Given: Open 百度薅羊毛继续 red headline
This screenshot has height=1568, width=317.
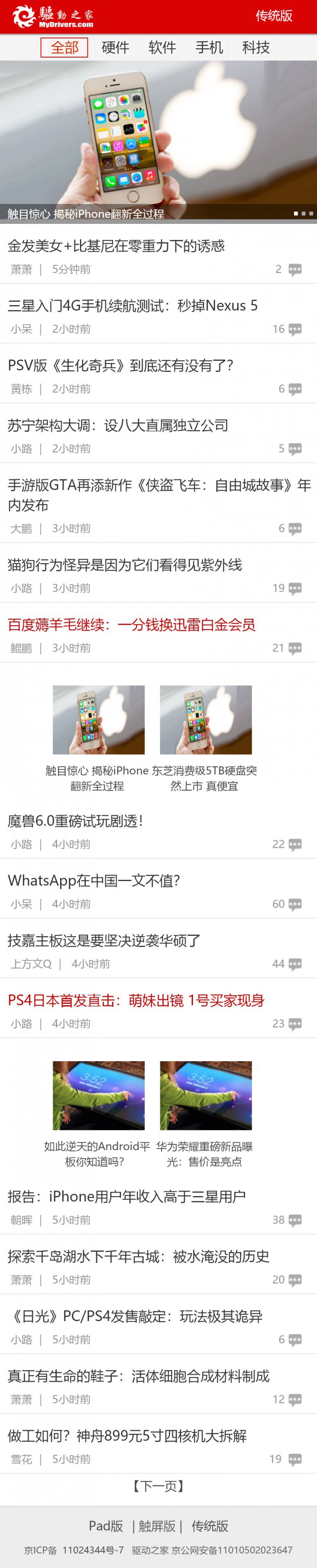Looking at the screenshot, I should pyautogui.click(x=131, y=625).
